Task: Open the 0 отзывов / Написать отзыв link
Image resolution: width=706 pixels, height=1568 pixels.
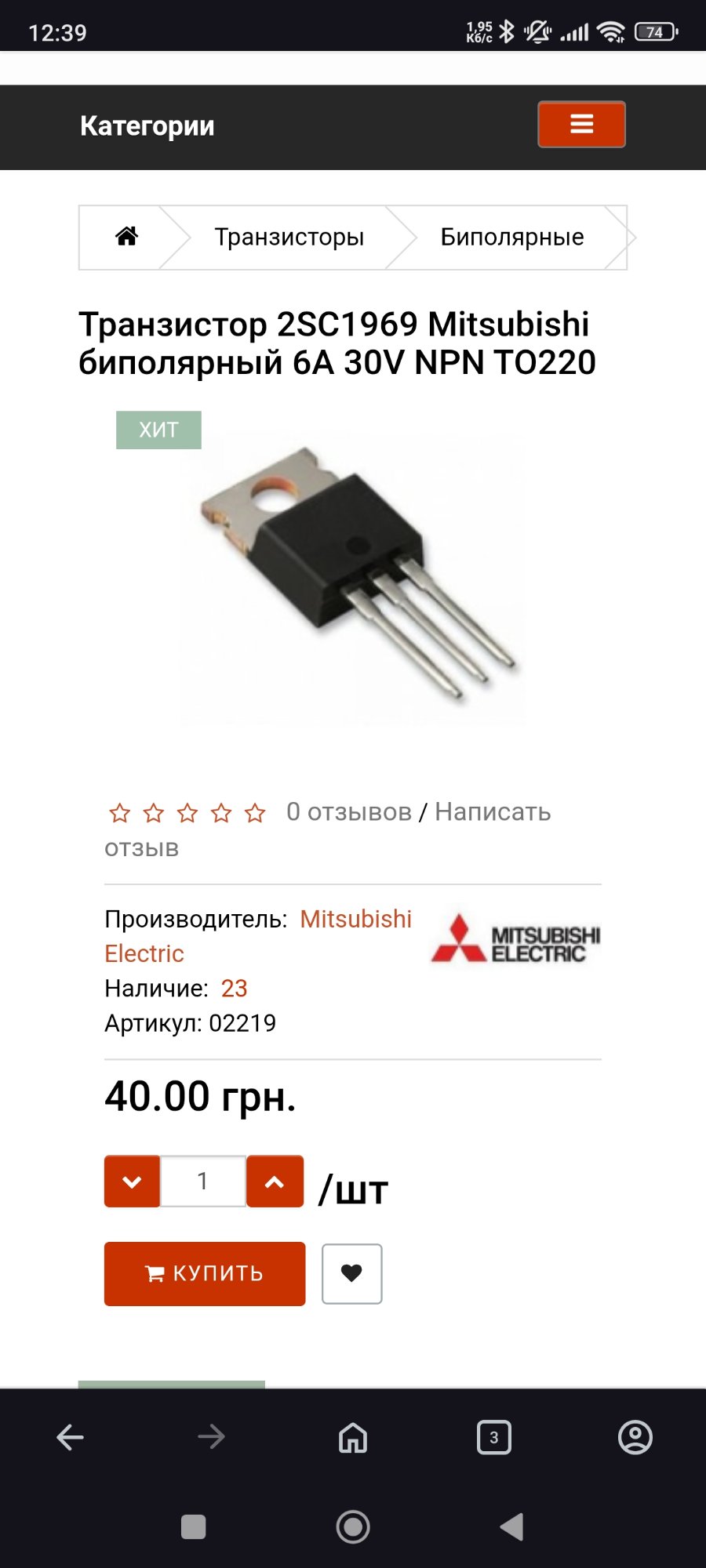Action: [418, 812]
